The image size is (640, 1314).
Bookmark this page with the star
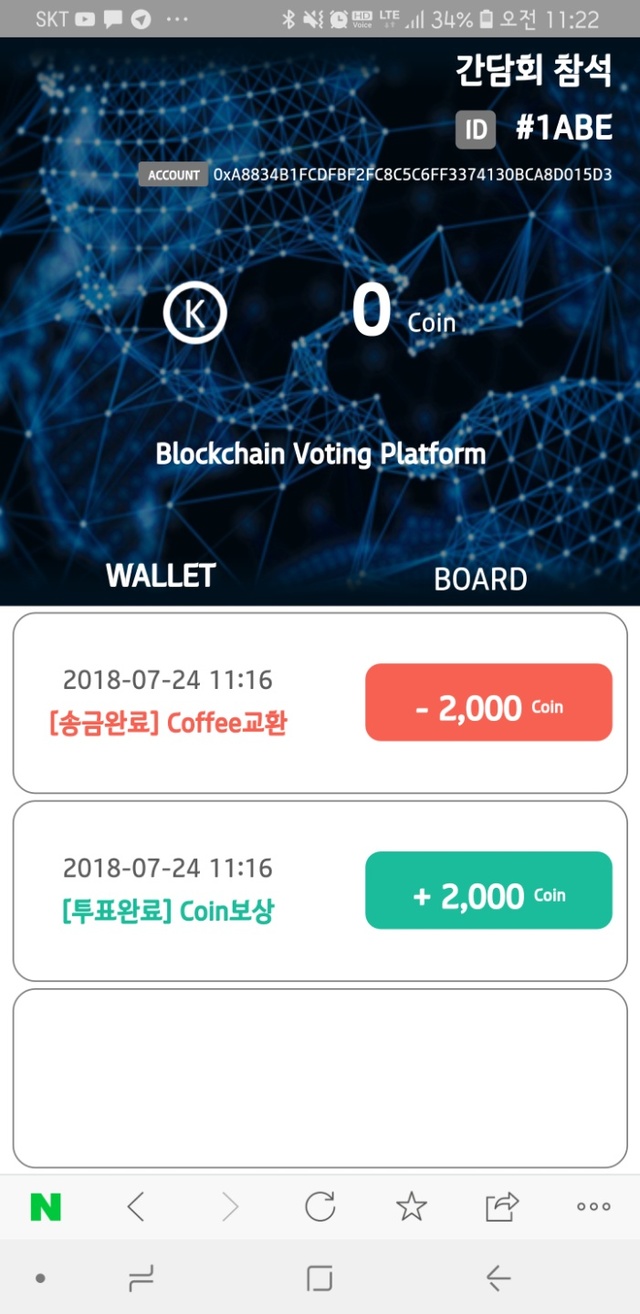(411, 1207)
